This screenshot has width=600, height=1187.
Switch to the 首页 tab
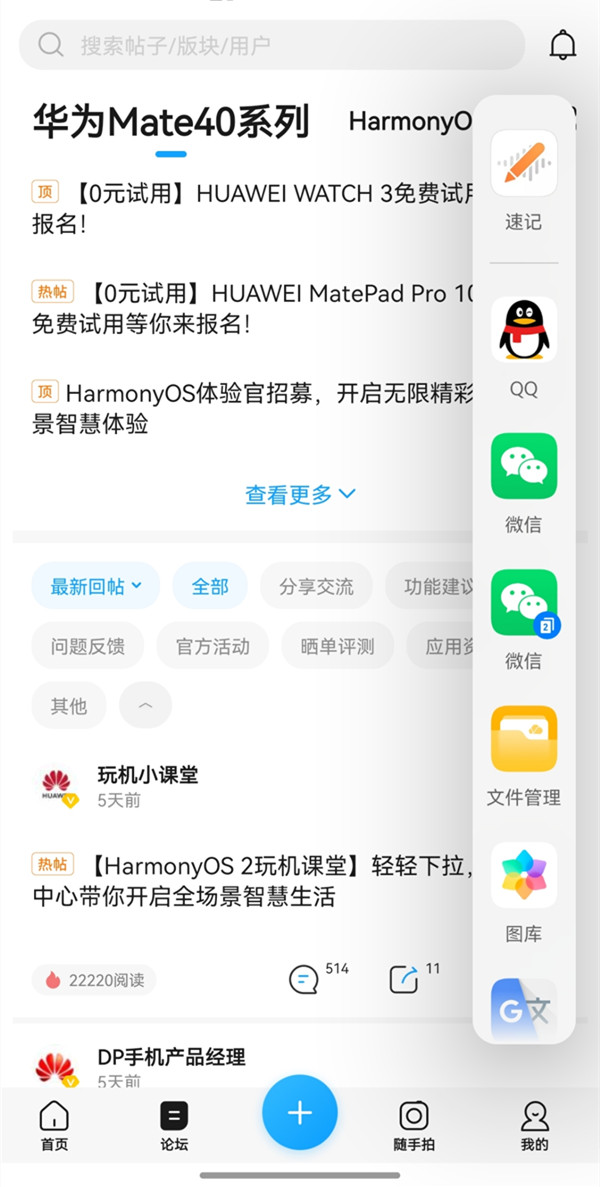[54, 1125]
